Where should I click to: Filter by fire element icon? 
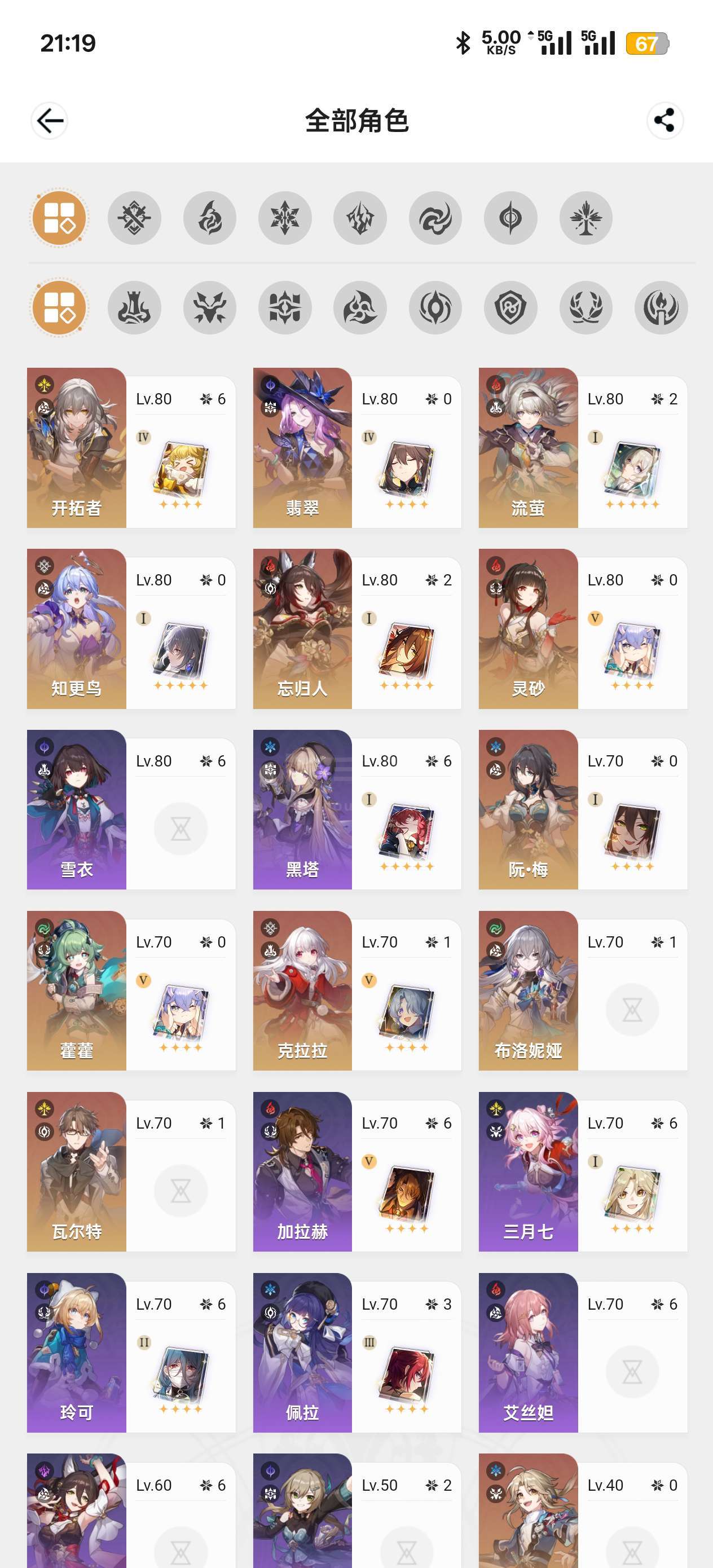click(209, 218)
